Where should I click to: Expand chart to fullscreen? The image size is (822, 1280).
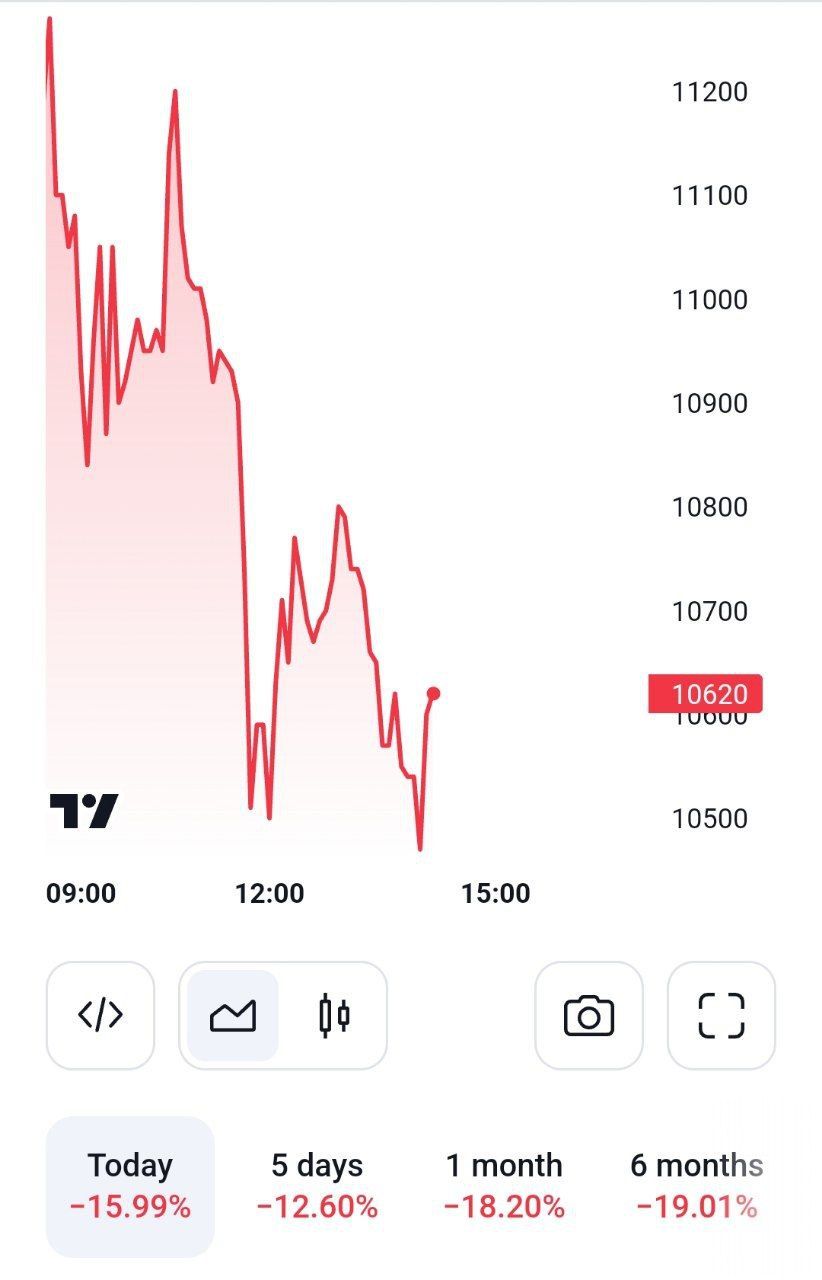tap(721, 1015)
